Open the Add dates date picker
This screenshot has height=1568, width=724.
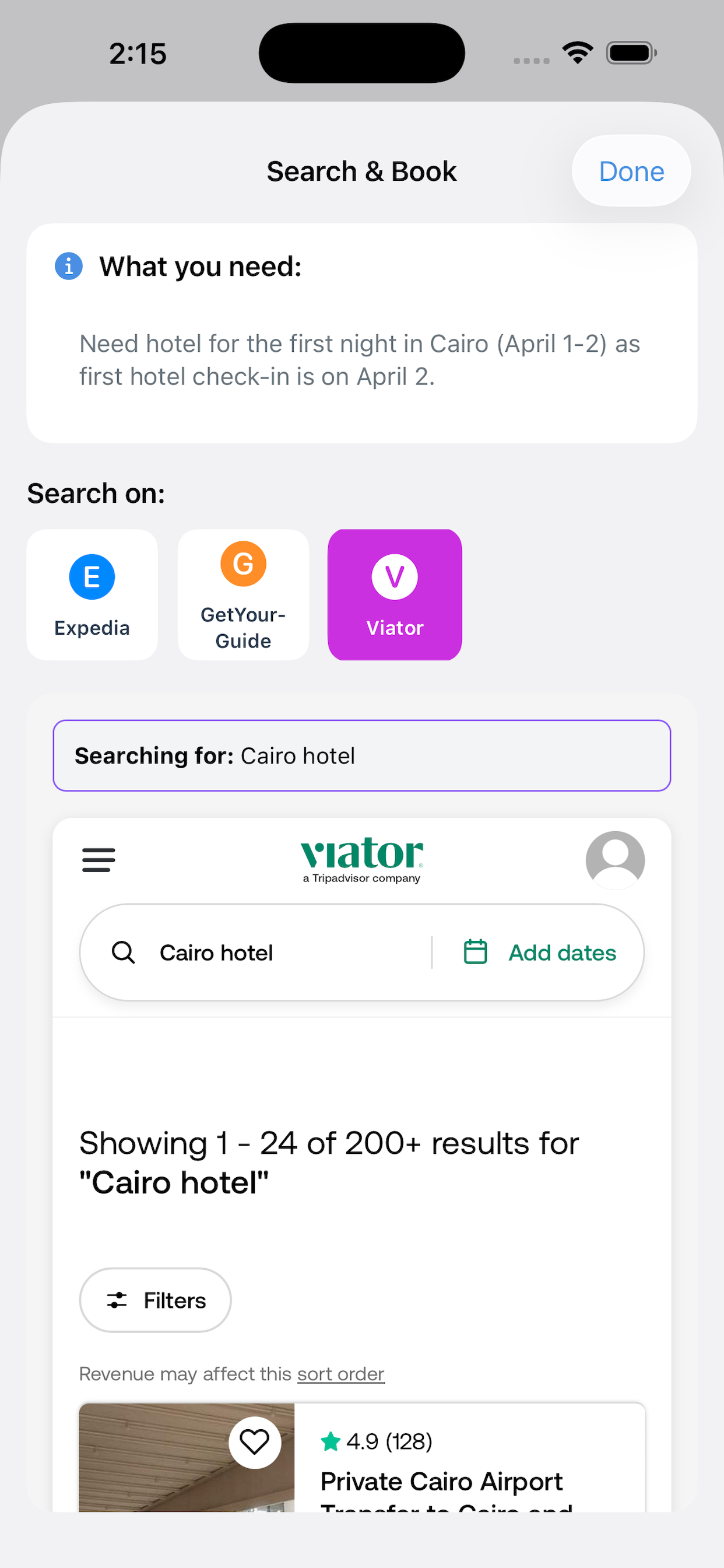[x=561, y=952]
